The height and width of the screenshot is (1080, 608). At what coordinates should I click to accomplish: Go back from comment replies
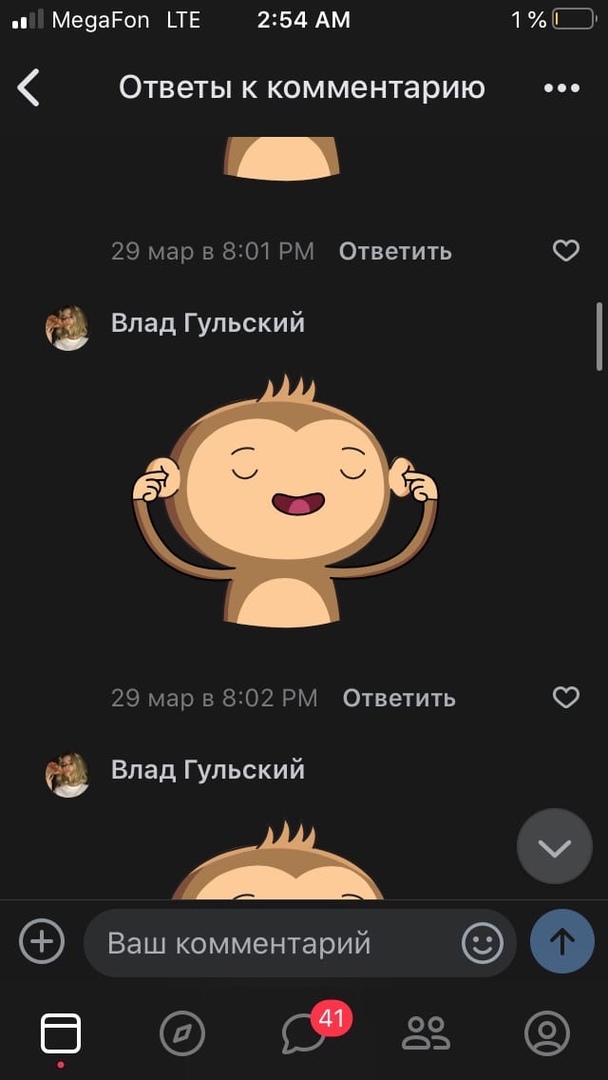point(29,88)
